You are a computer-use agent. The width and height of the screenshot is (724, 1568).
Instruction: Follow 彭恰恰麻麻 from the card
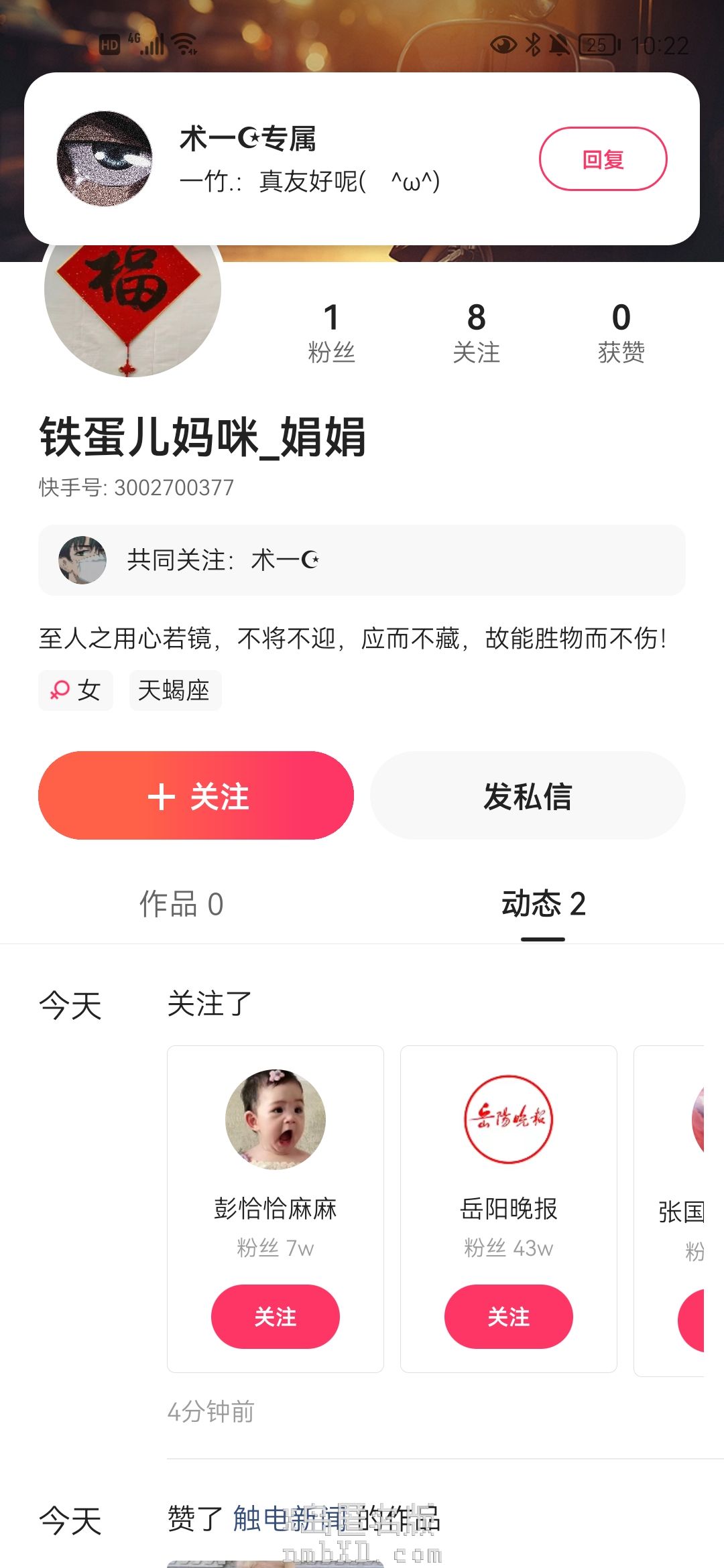pyautogui.click(x=276, y=1317)
